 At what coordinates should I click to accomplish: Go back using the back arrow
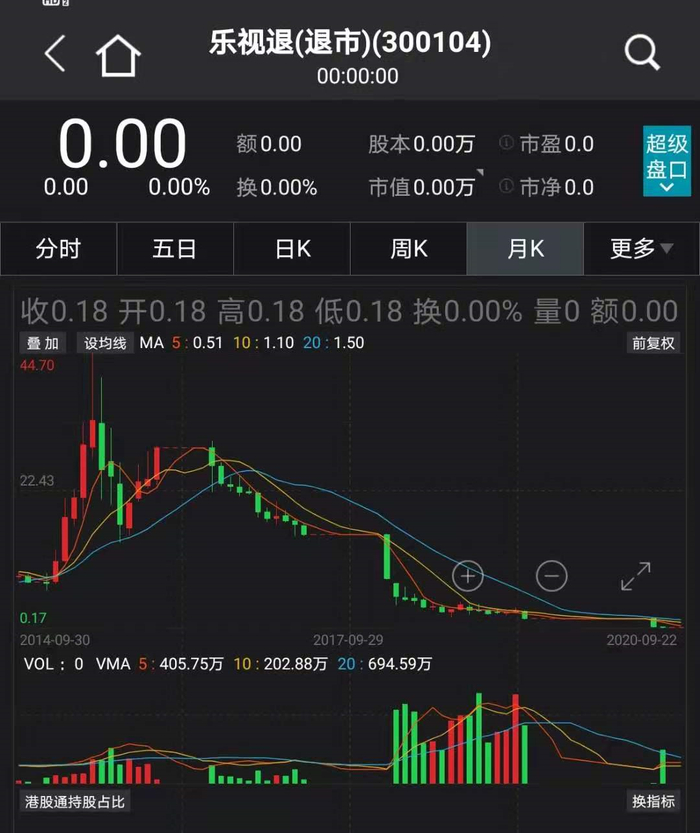pos(55,54)
